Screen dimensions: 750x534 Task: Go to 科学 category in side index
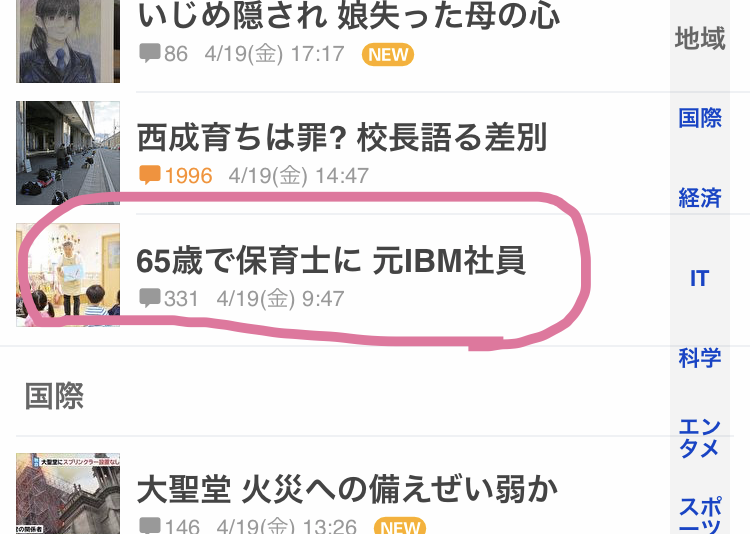tap(699, 358)
